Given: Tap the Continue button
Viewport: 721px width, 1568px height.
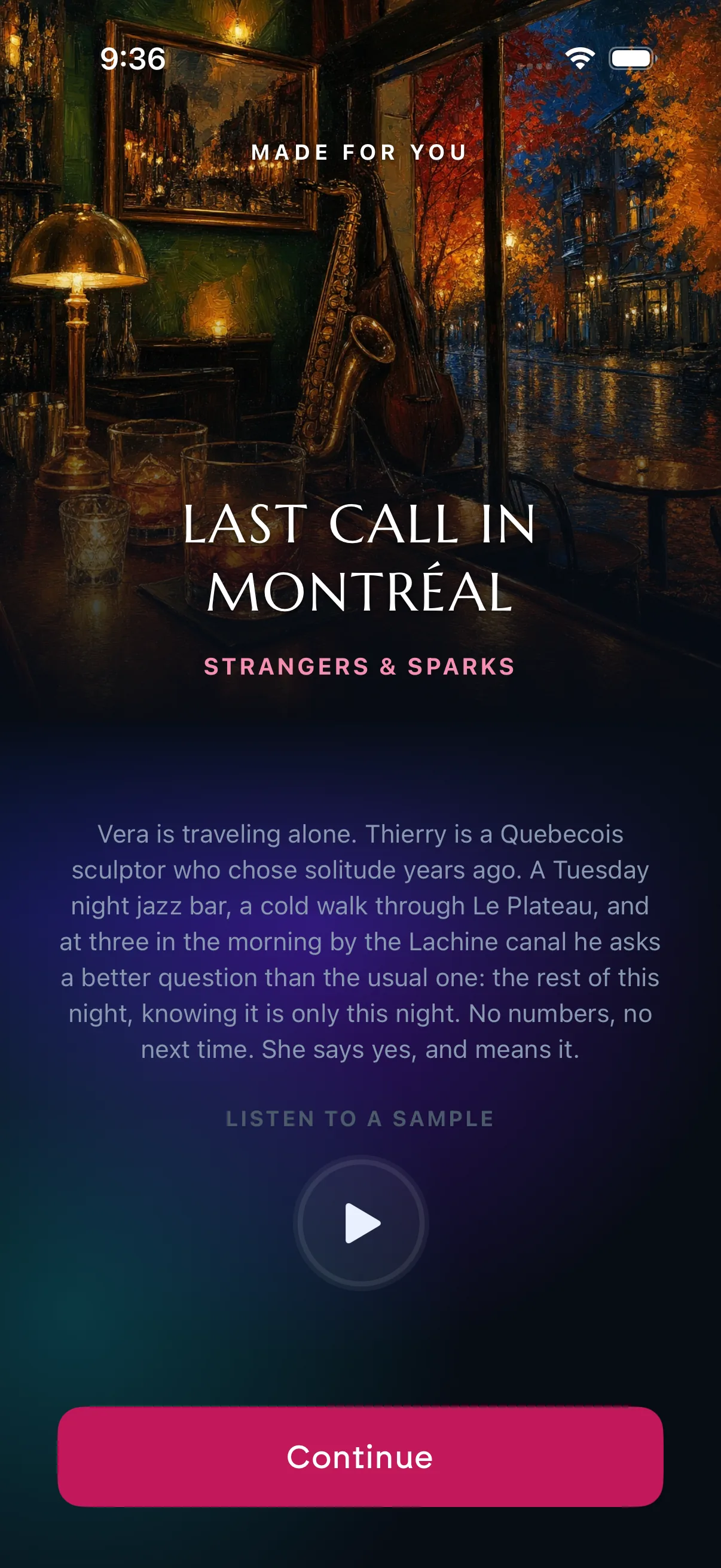Looking at the screenshot, I should pos(360,1457).
